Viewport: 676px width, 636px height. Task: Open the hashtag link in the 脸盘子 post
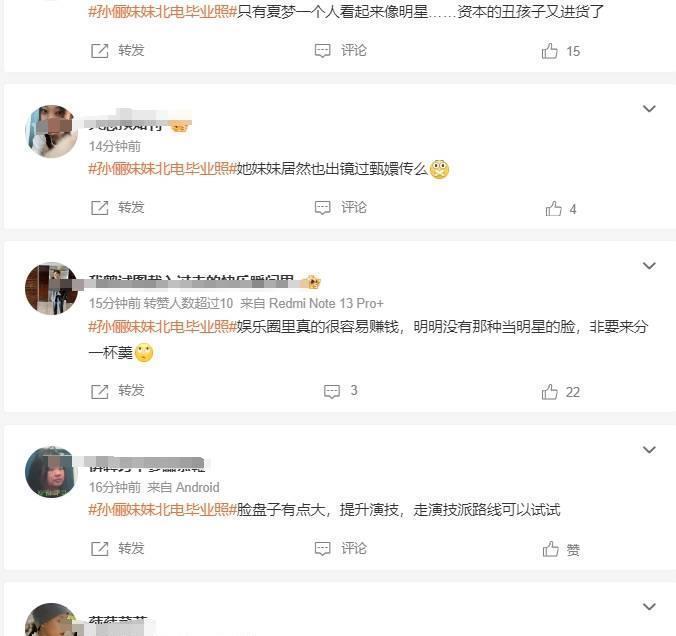(161, 510)
